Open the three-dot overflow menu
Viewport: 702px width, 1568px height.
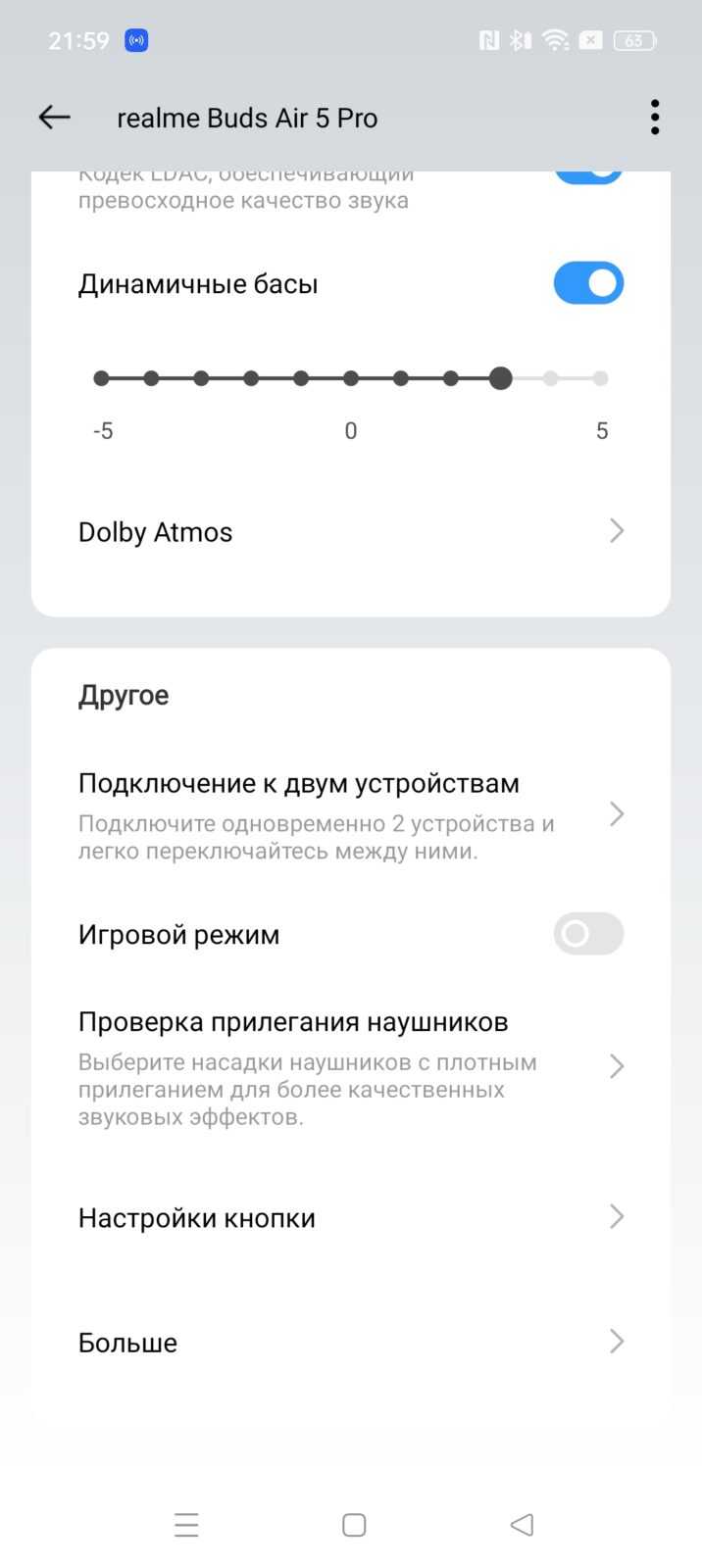pyautogui.click(x=655, y=118)
